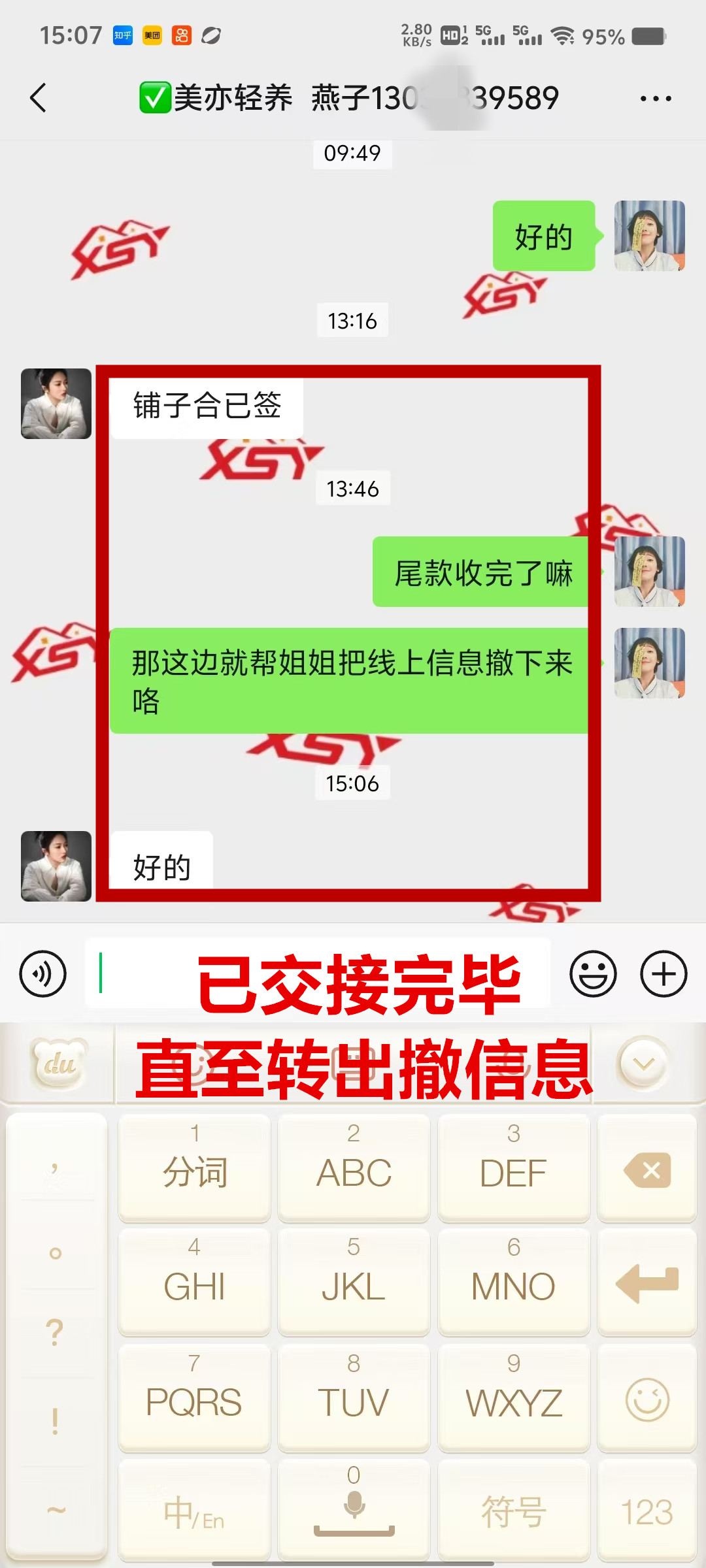The height and width of the screenshot is (1568, 706).
Task: Open the plus attachments panel
Action: pos(664,974)
